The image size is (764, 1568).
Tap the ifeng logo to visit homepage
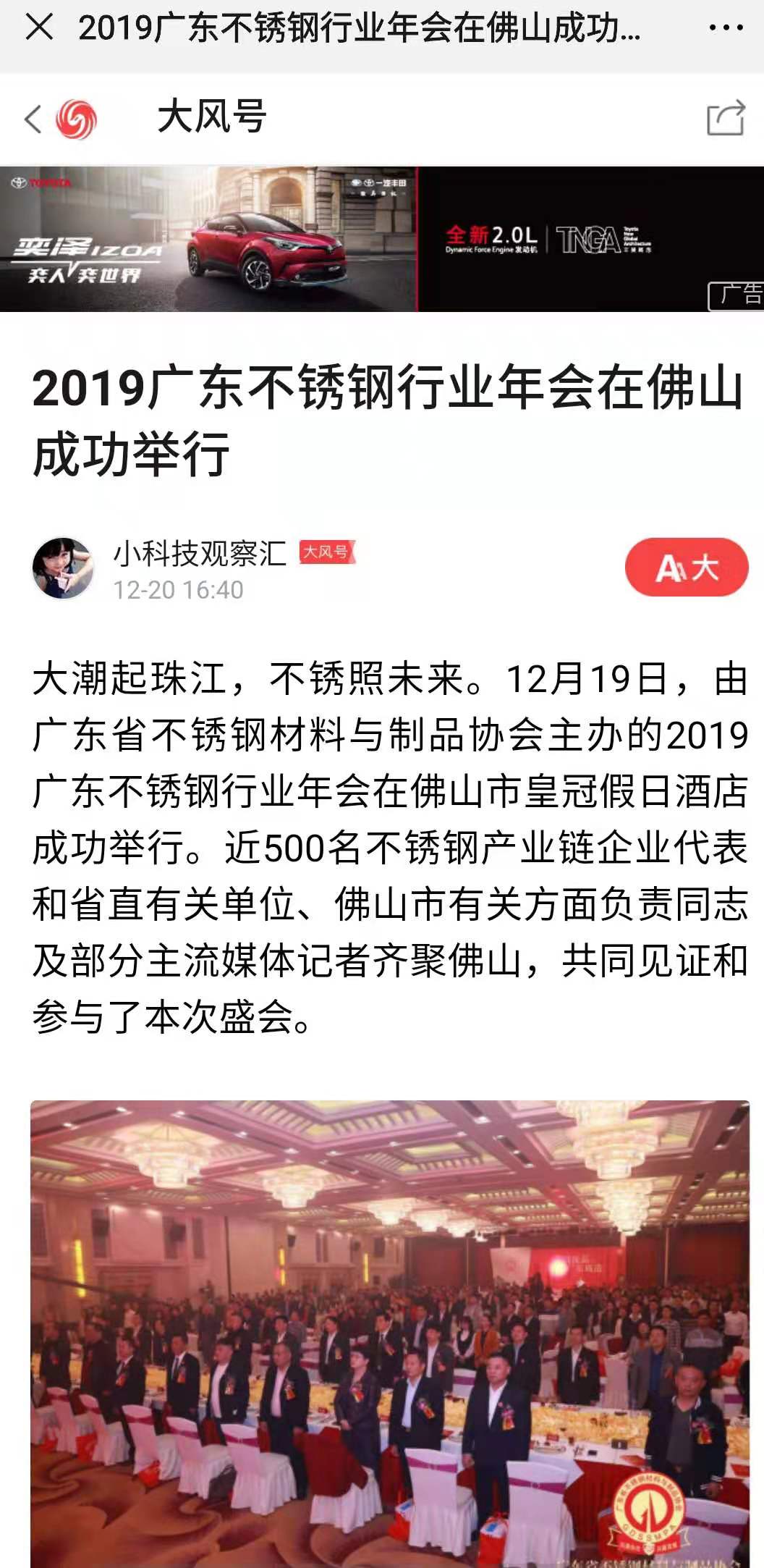[x=76, y=119]
